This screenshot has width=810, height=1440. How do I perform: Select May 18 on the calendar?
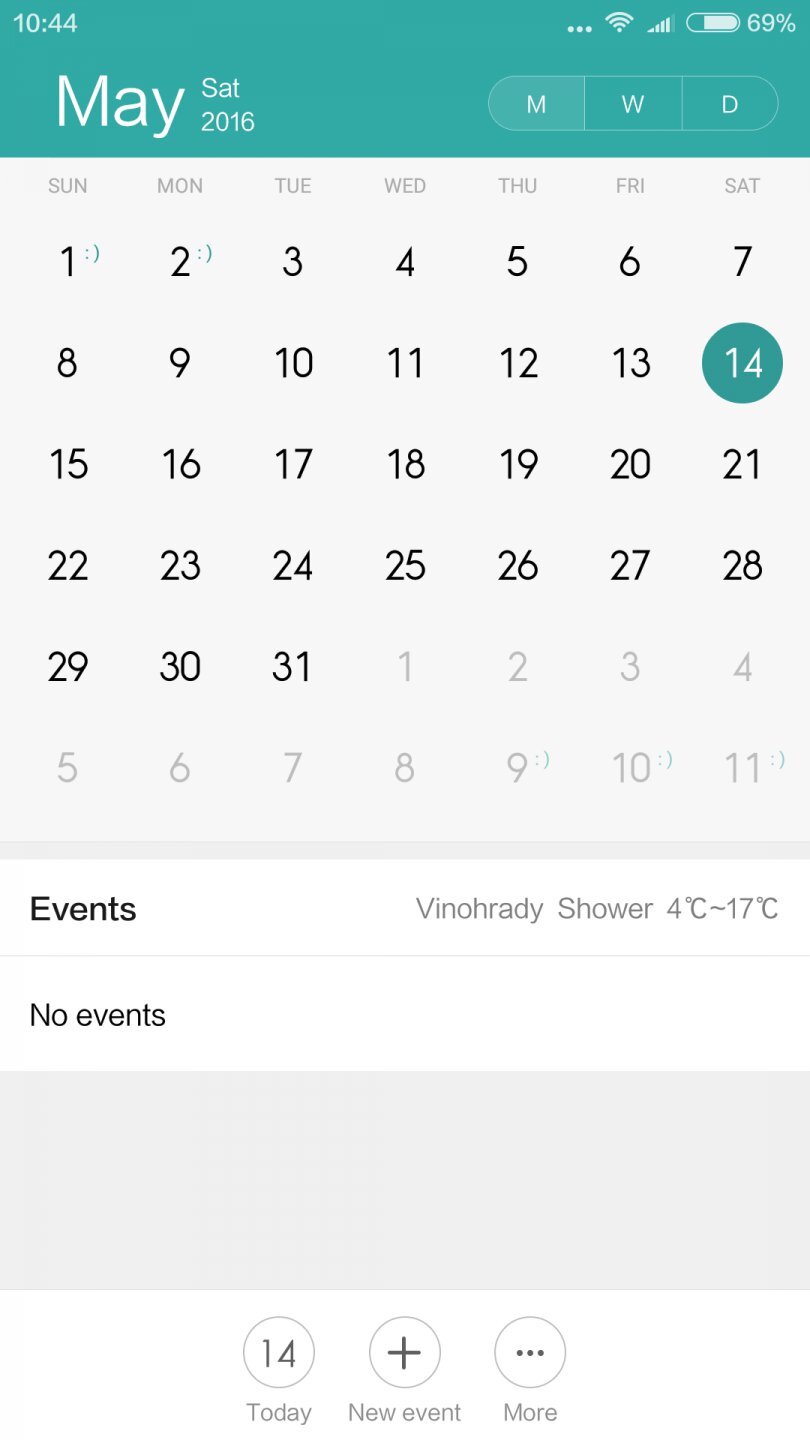coord(405,464)
